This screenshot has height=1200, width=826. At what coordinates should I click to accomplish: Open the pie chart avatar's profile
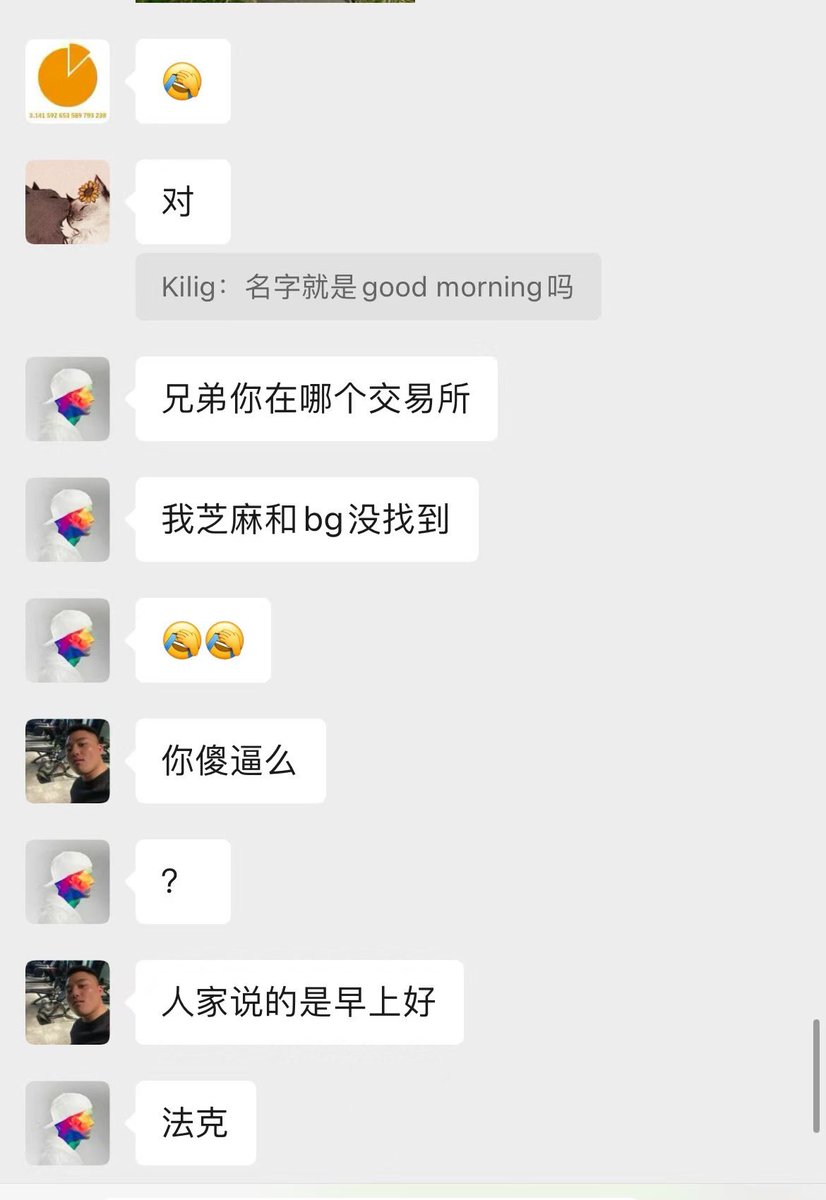(x=67, y=82)
